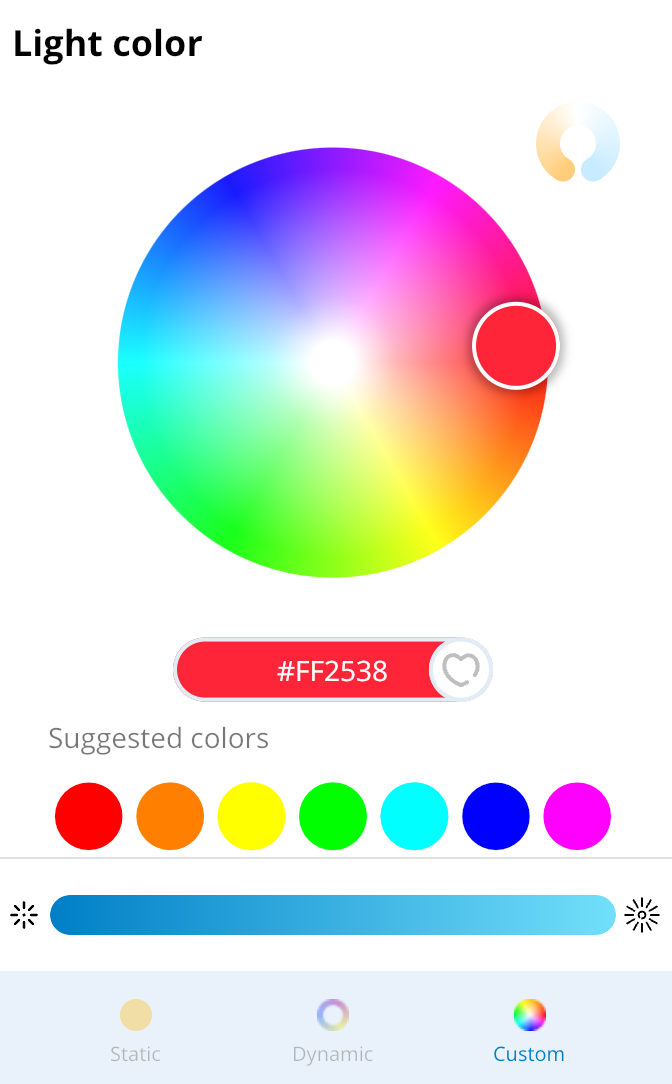Open the warm/cool white temperature icon
Viewport: 672px width, 1084px height.
(x=577, y=143)
